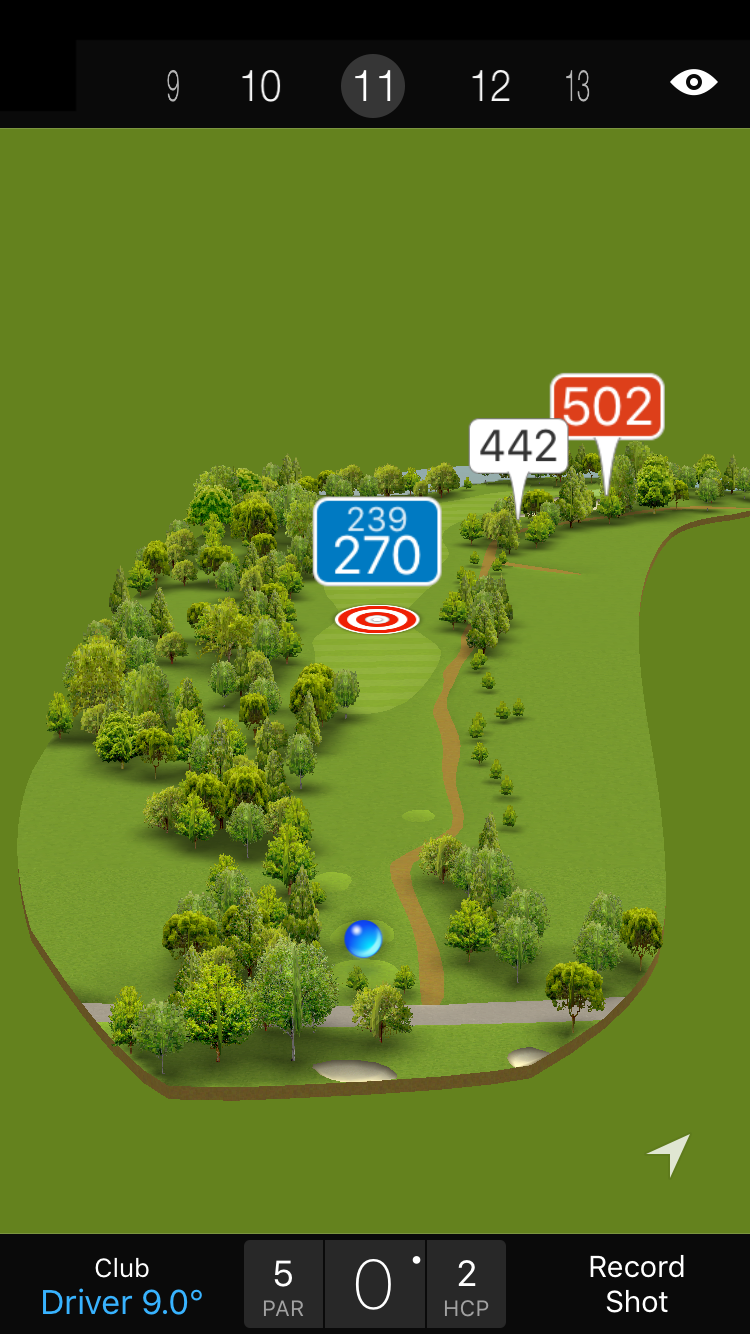Select the current hole 11 tab
This screenshot has height=1334, width=750.
point(373,87)
